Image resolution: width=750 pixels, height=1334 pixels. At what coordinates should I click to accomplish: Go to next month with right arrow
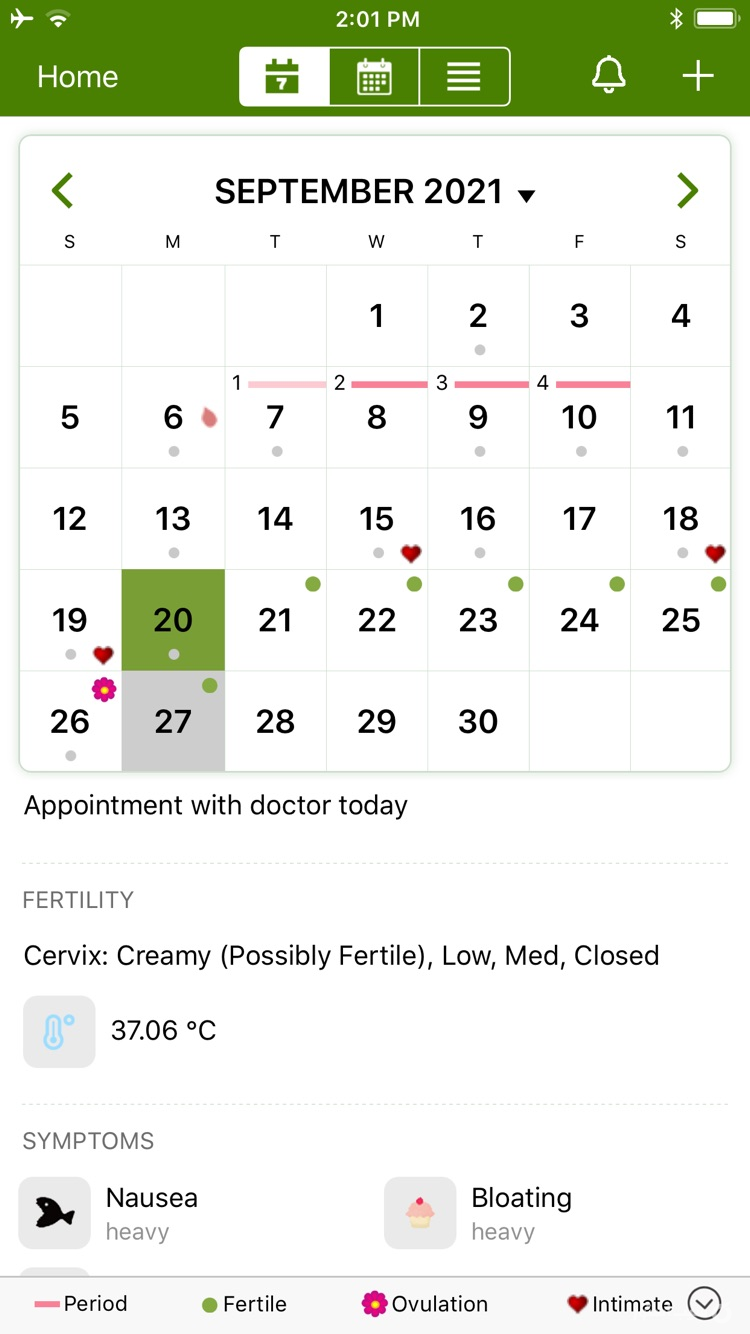(x=687, y=190)
